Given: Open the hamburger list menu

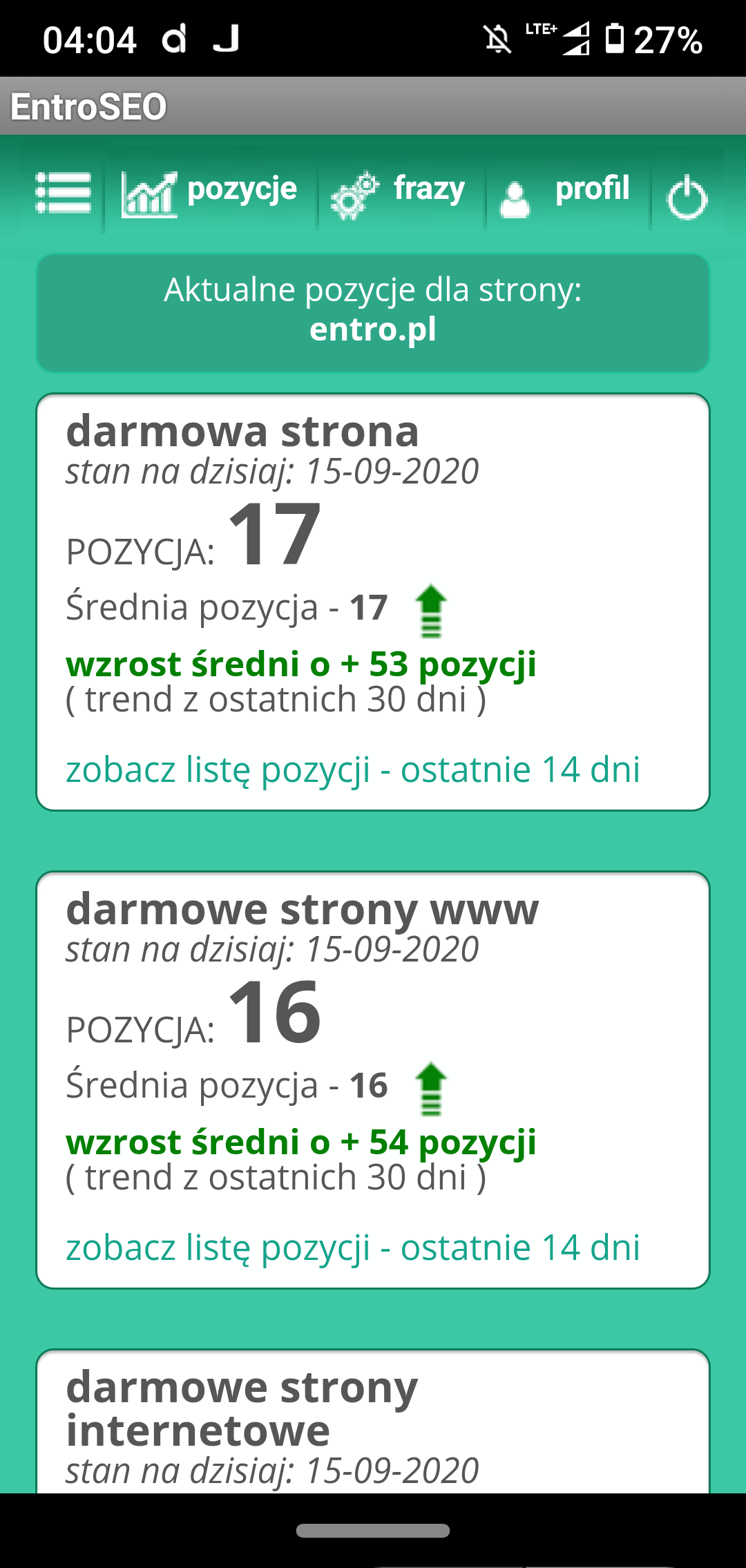Looking at the screenshot, I should click(x=63, y=192).
